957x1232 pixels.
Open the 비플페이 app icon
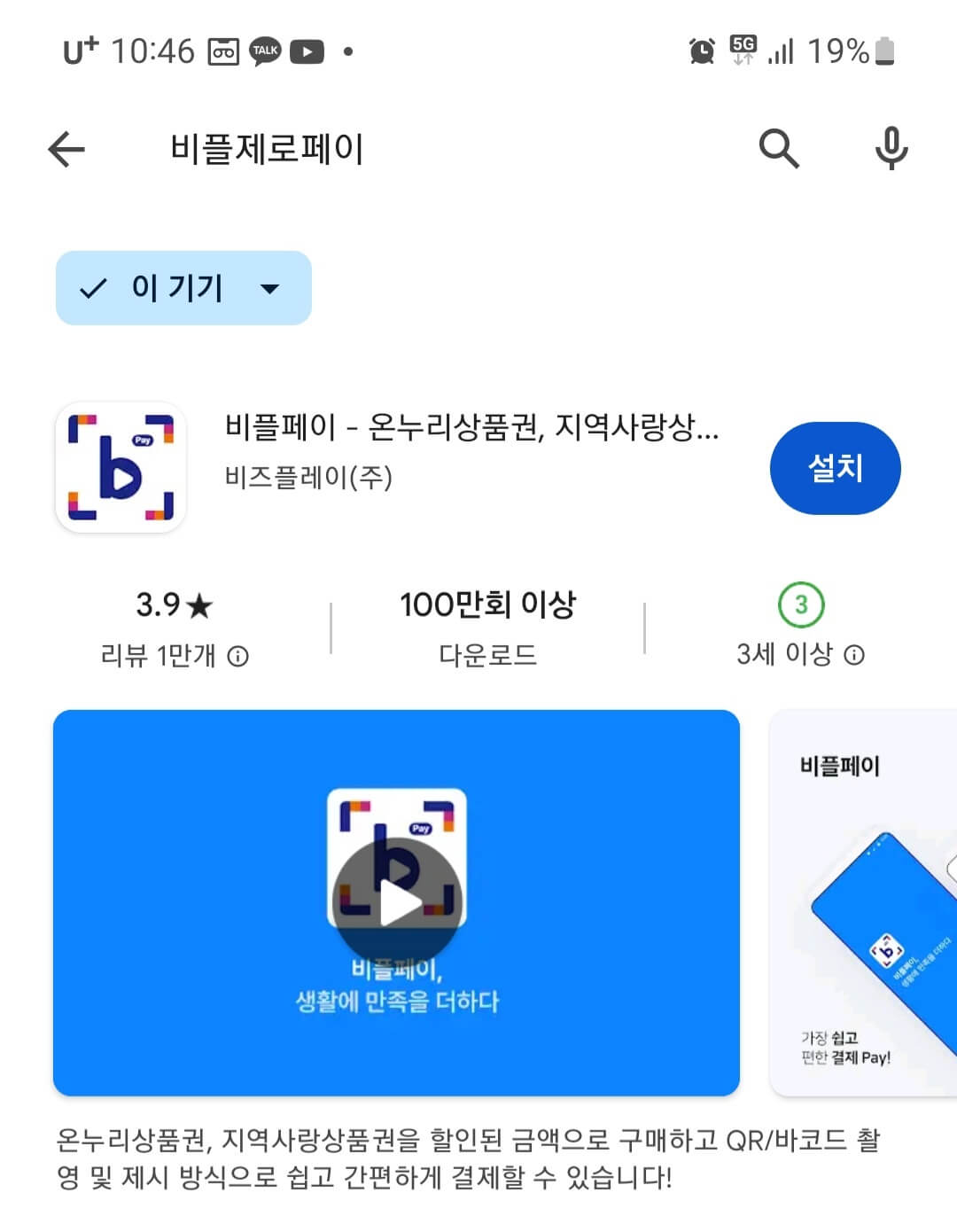pos(121,467)
